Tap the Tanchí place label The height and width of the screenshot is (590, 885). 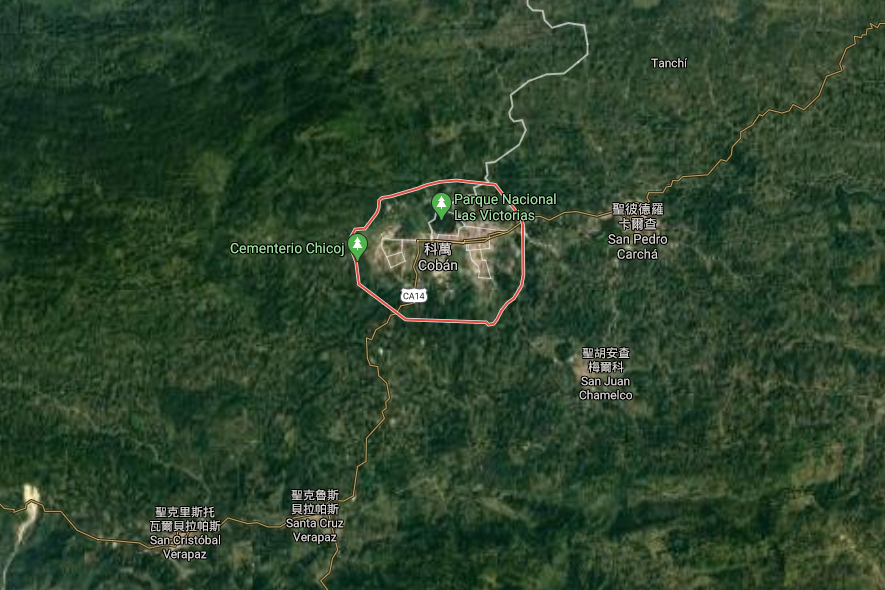click(x=669, y=63)
